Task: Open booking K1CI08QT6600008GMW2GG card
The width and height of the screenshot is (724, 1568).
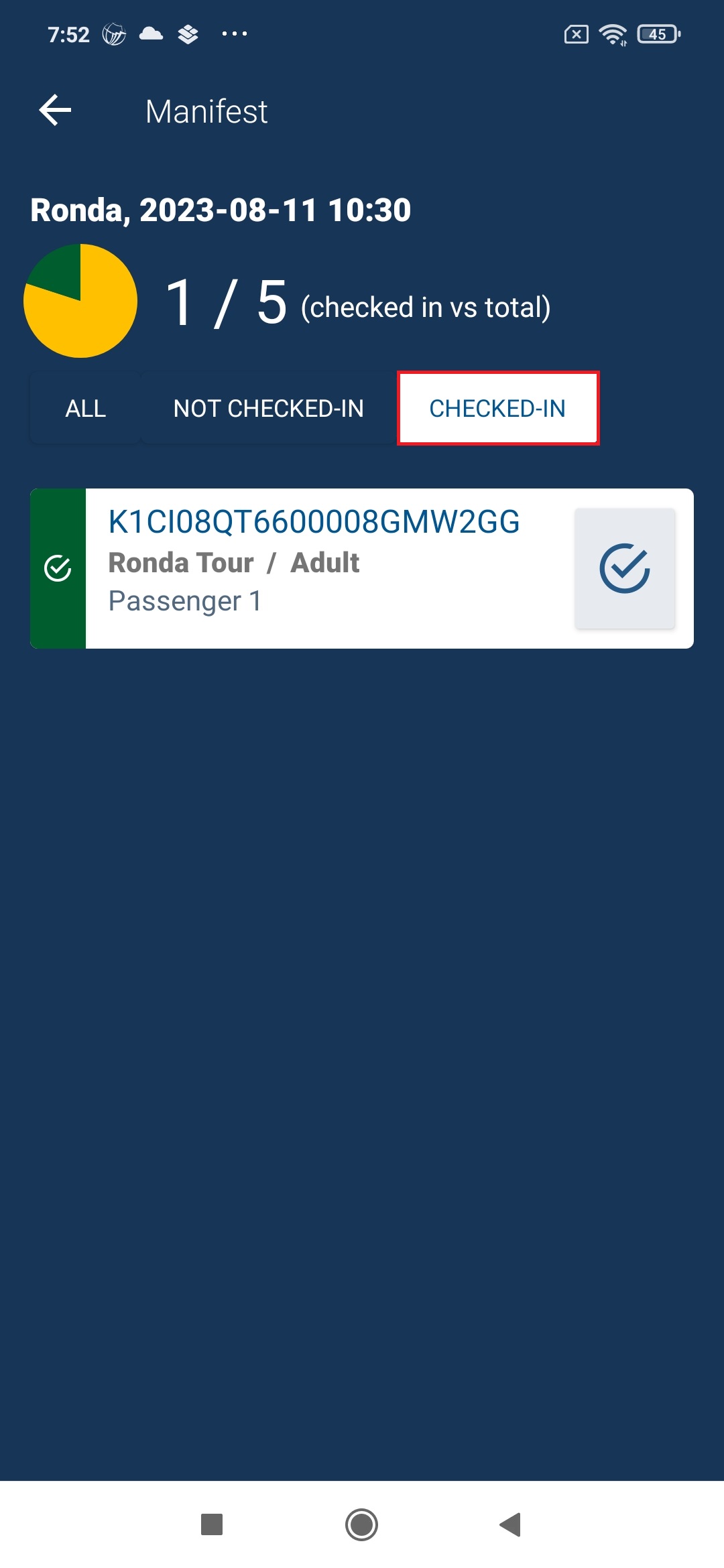Action: point(362,568)
